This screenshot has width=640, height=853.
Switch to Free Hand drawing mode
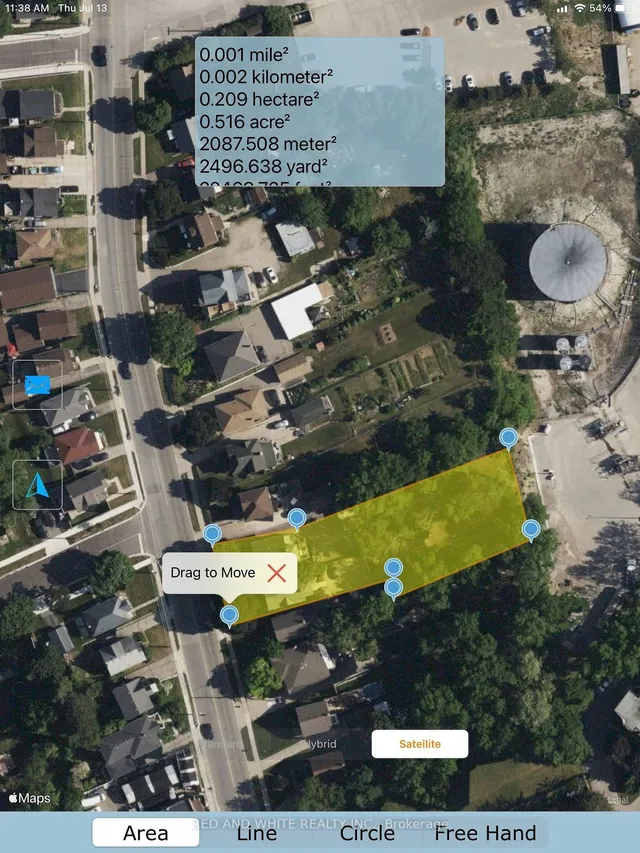(485, 833)
